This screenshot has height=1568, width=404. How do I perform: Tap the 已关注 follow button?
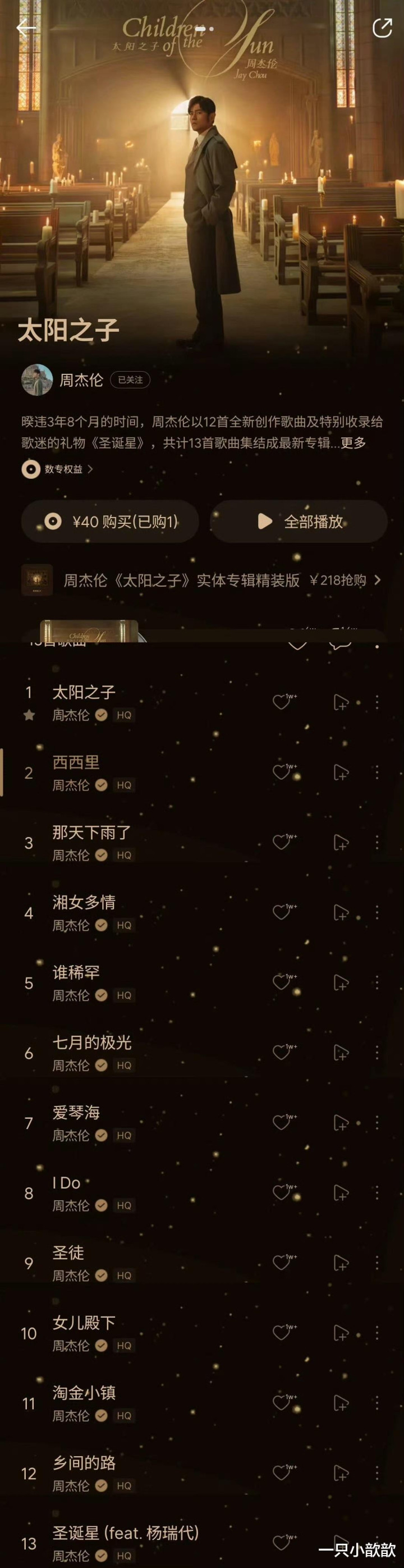130,380
